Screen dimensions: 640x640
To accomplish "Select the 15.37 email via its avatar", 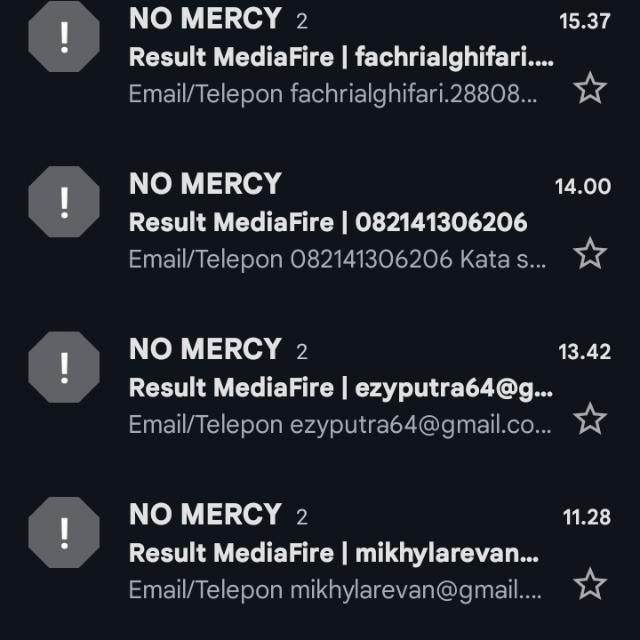I will coord(65,38).
